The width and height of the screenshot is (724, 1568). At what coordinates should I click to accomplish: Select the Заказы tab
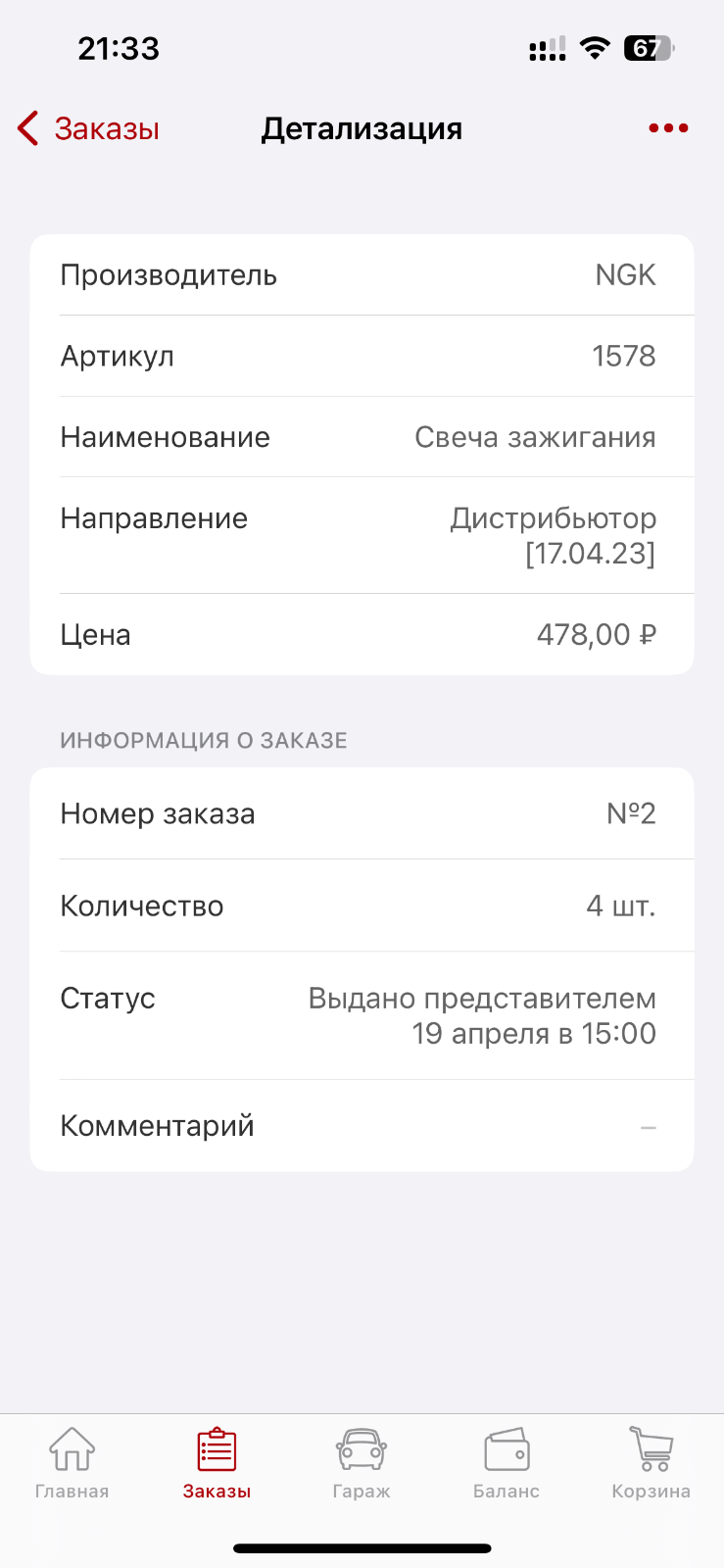click(x=217, y=1463)
